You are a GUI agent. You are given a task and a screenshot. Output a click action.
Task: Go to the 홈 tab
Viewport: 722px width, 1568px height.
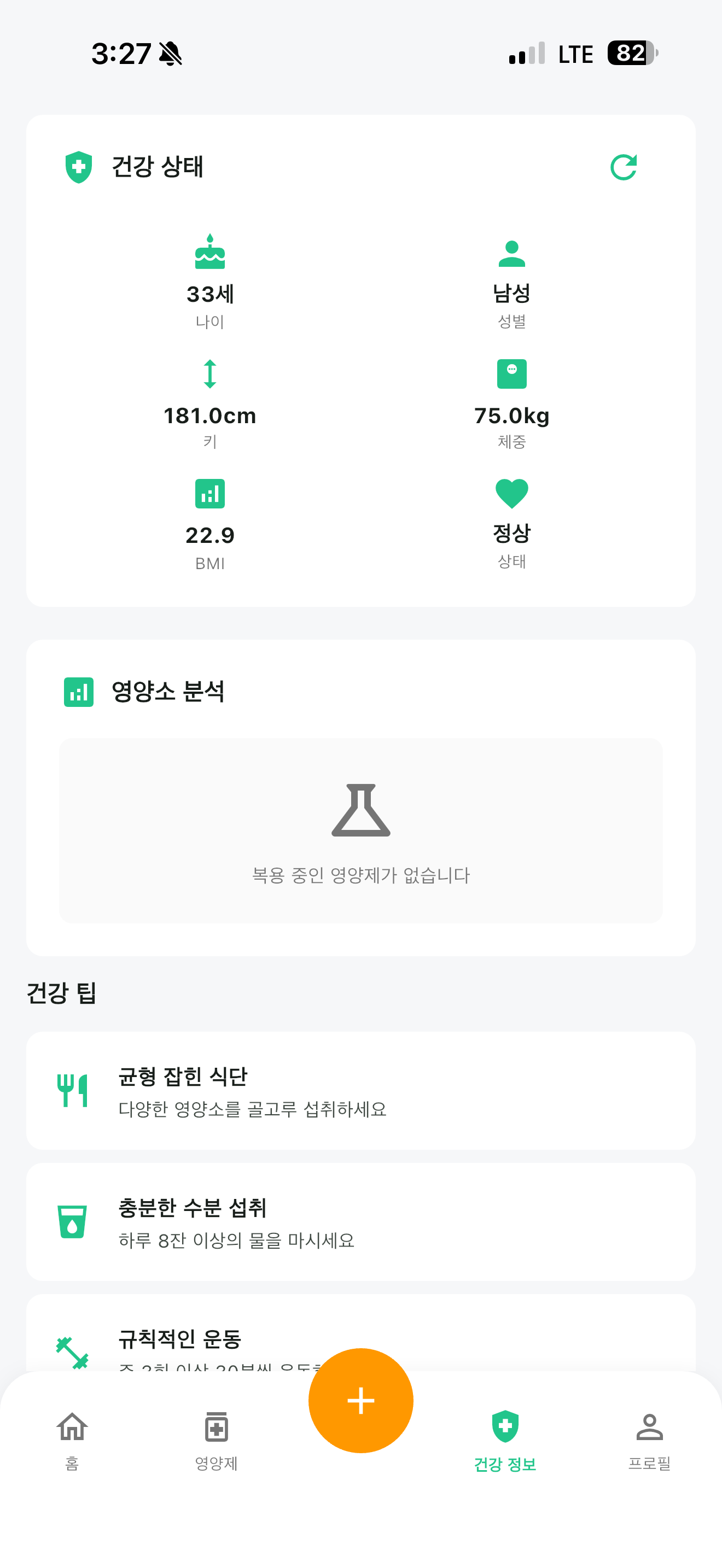[72, 1440]
